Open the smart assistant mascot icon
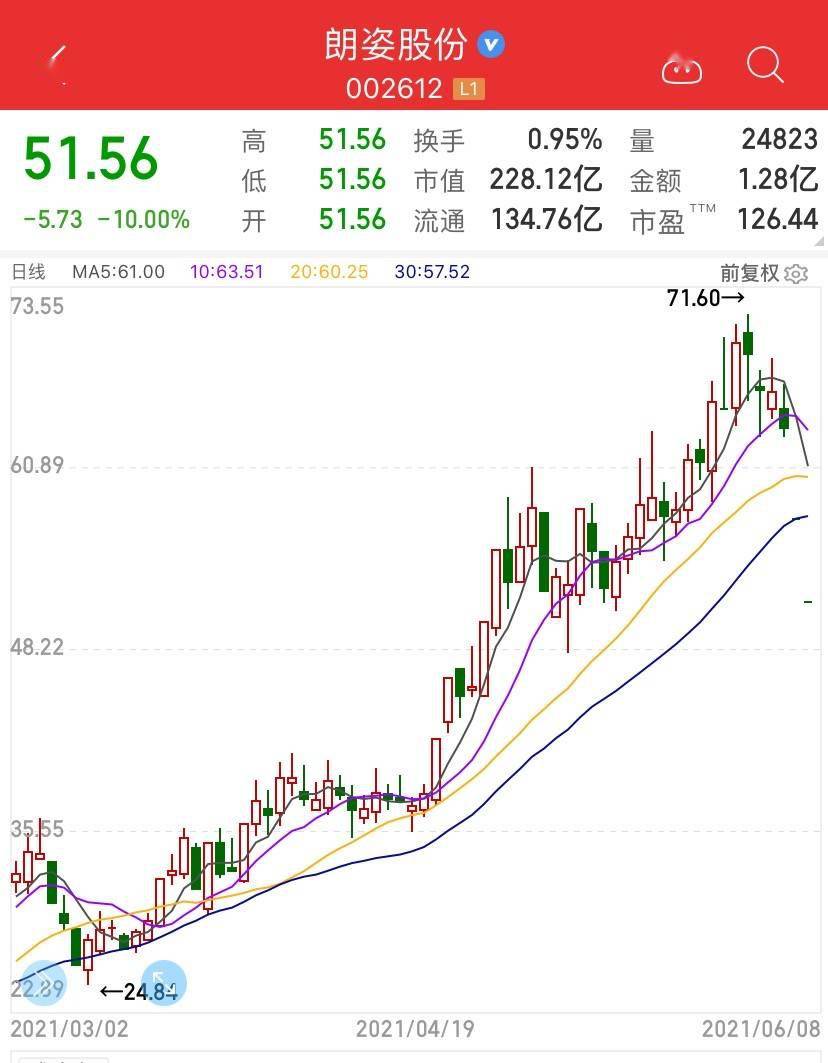This screenshot has height=1063, width=828. [x=682, y=68]
